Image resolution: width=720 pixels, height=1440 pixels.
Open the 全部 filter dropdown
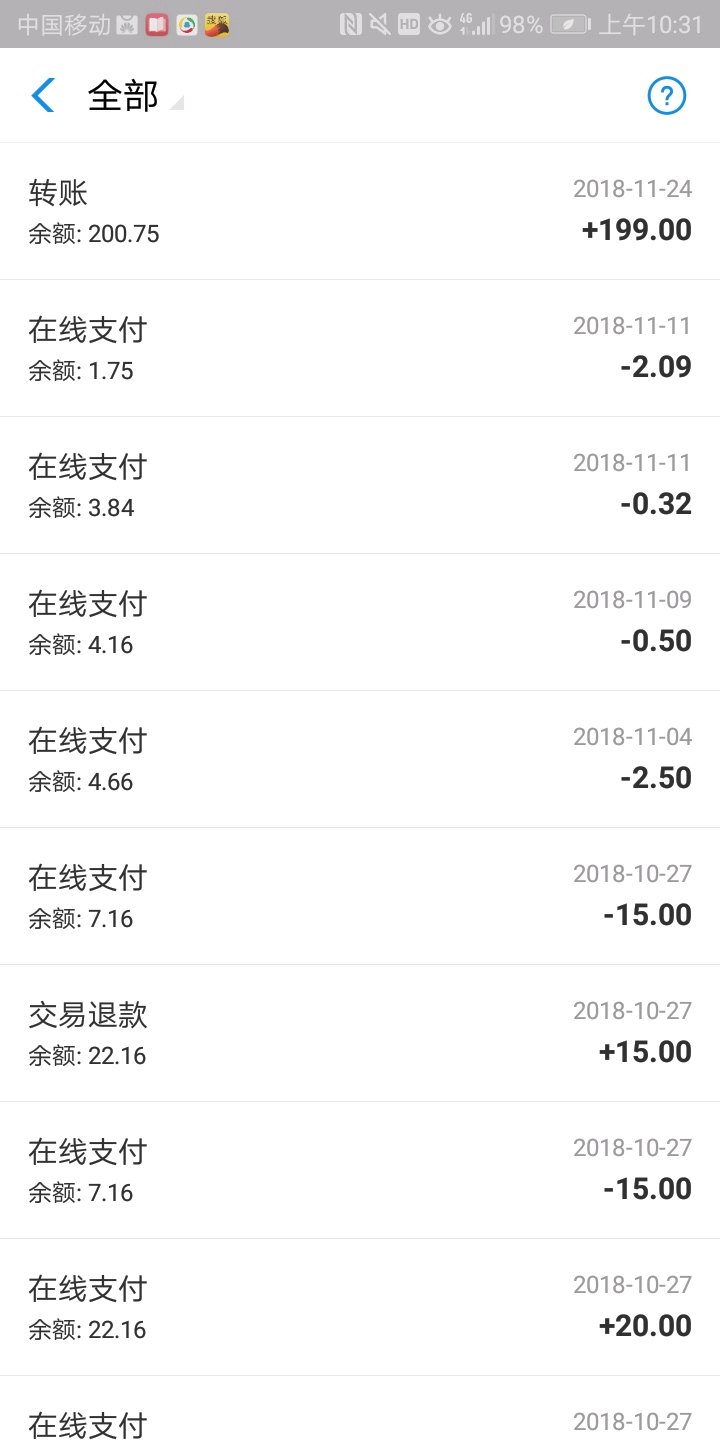(134, 96)
